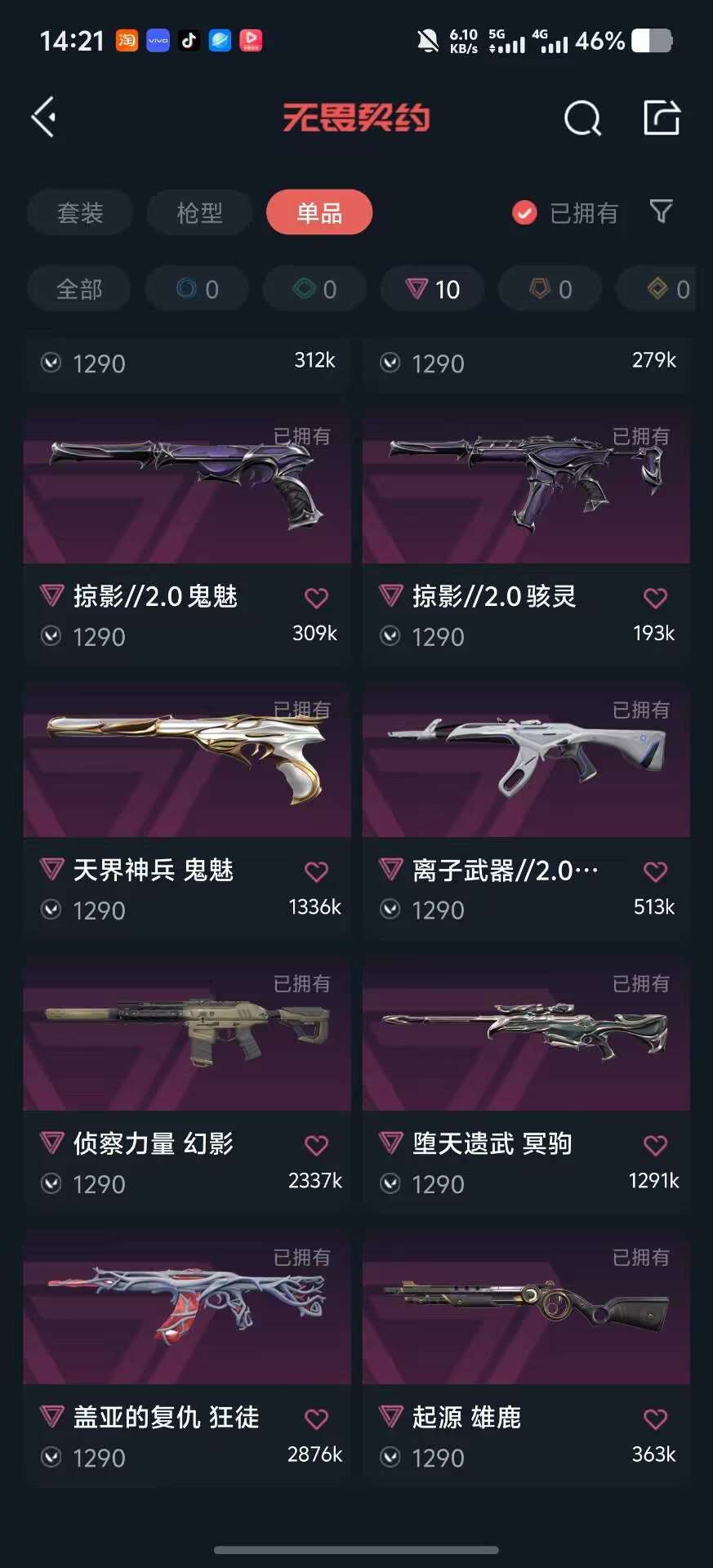
Task: Favorite the 起源 雄鹿 skin
Action: pos(655,1419)
